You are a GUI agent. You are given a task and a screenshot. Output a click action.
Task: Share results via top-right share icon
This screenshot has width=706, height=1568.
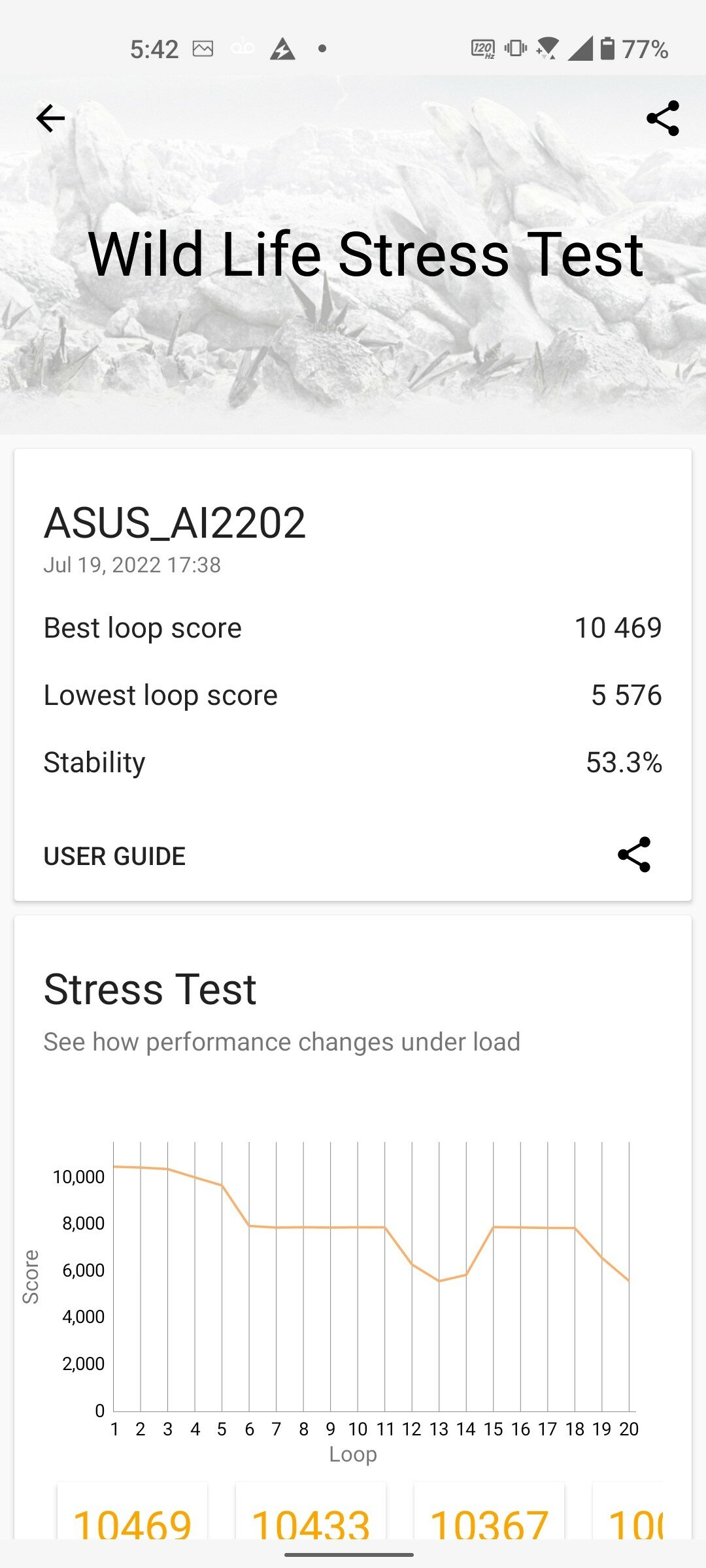pos(662,118)
